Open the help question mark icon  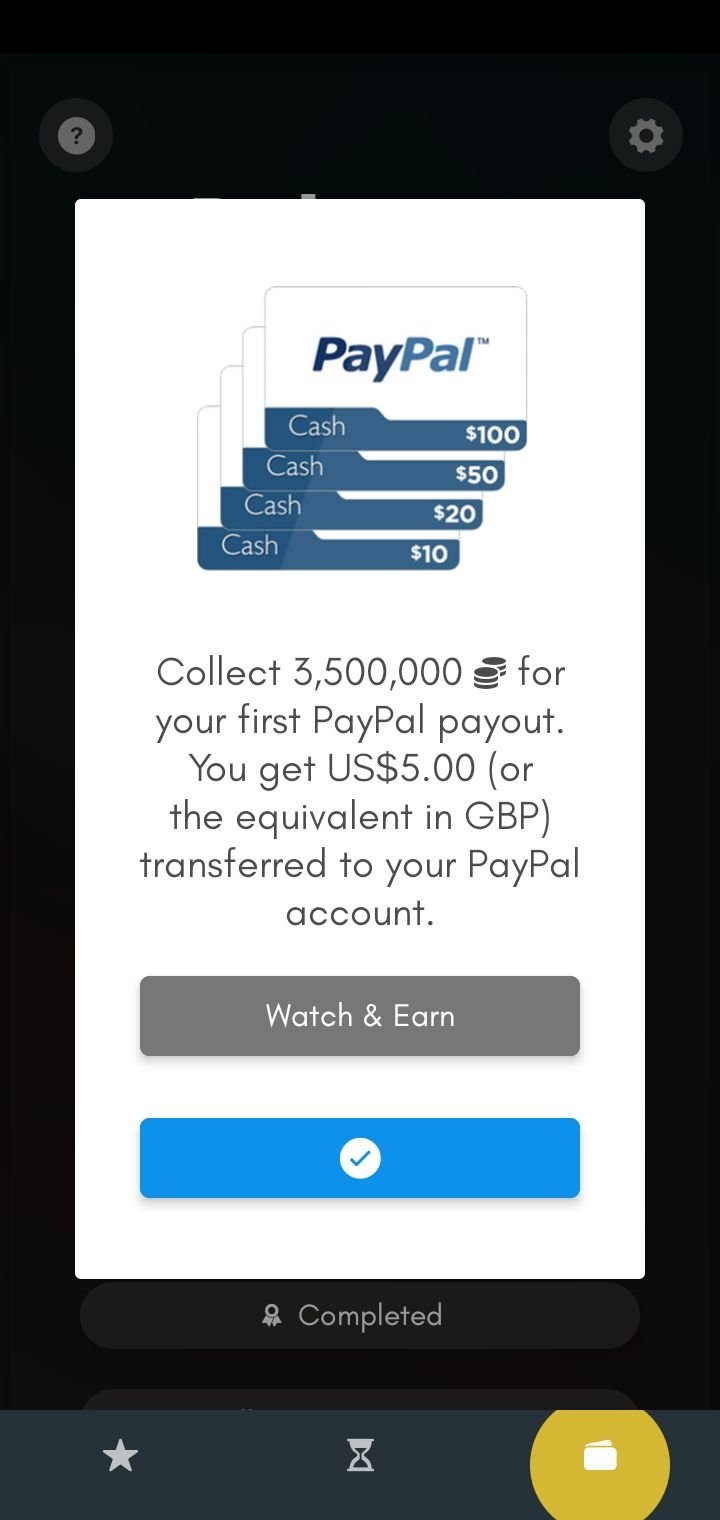tap(76, 135)
